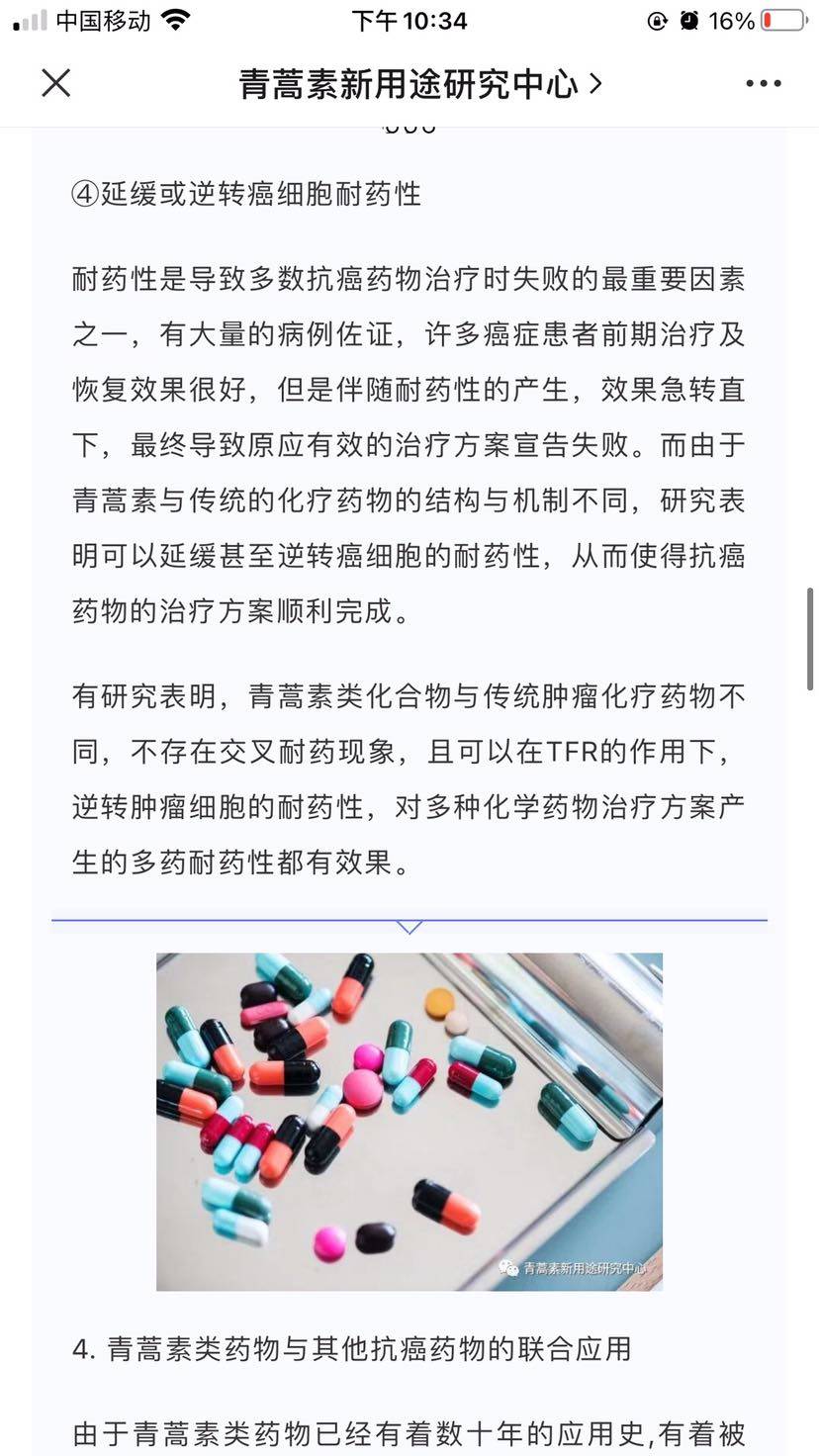The image size is (819, 1456).
Task: Open the three-dot overflow menu
Action: [x=763, y=84]
